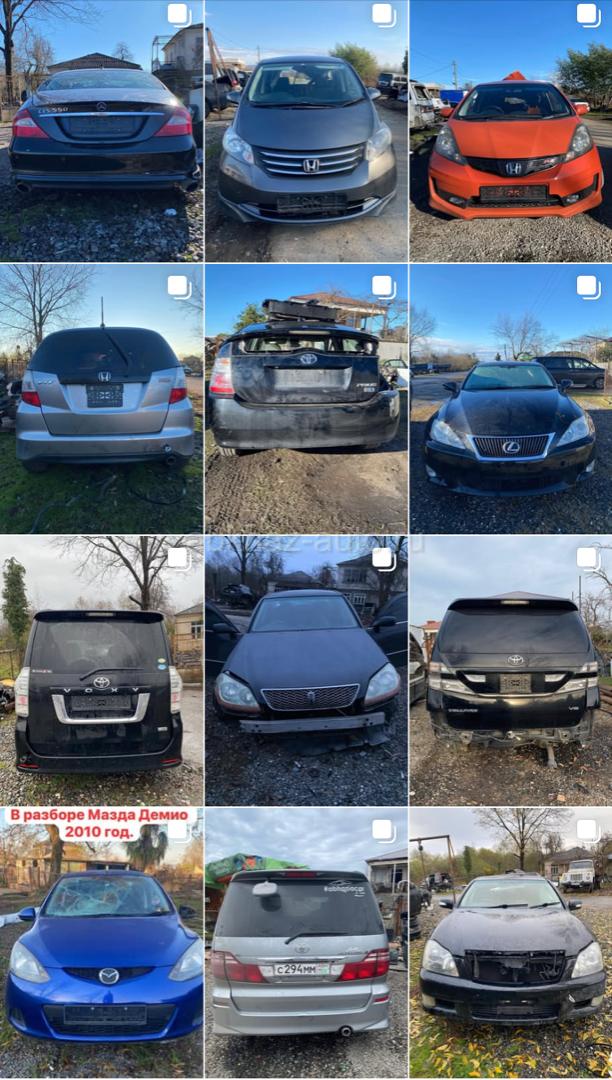Open the black Toyota Prius rear post
The image size is (612, 1080).
point(306,399)
